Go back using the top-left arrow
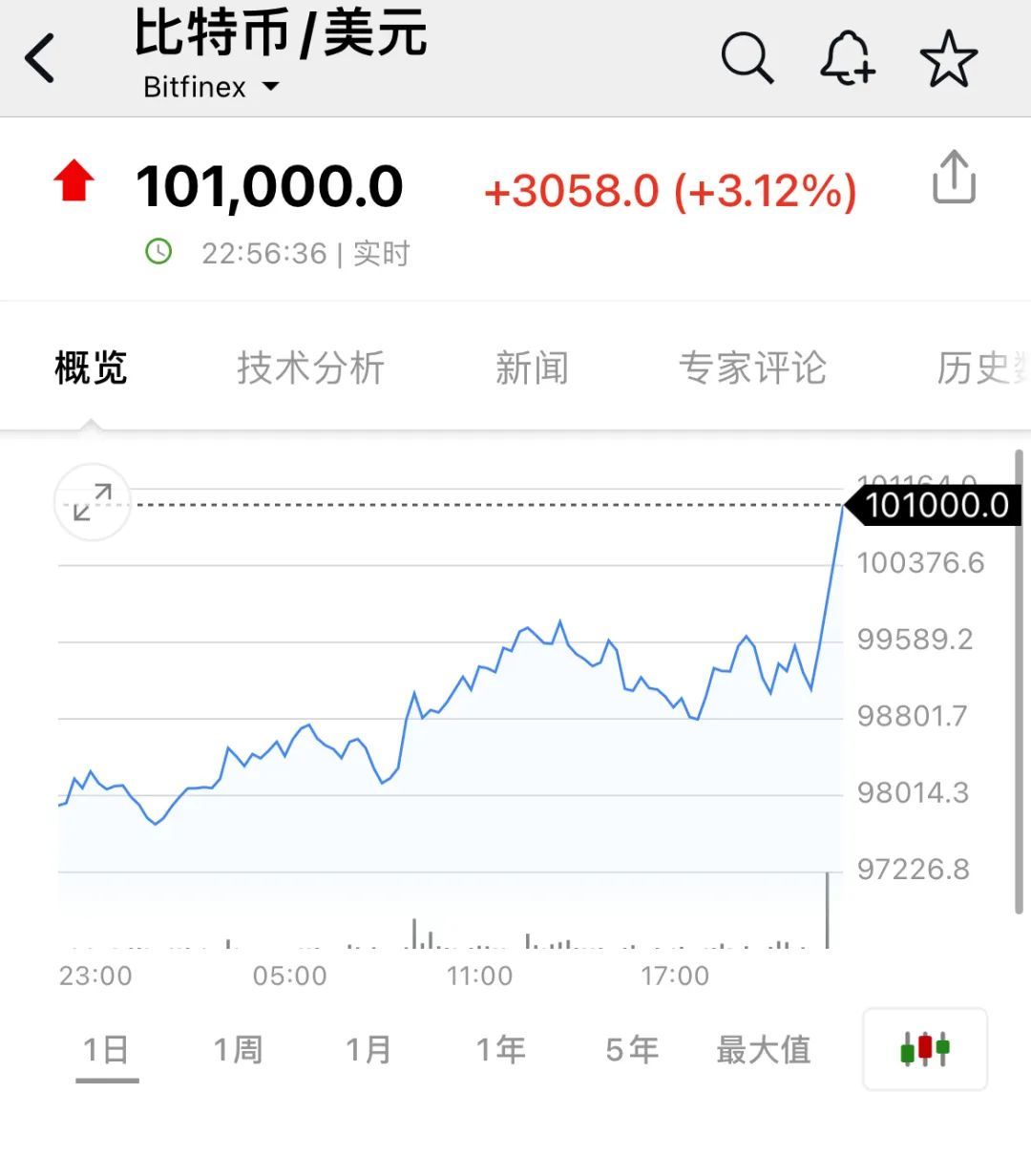 click(x=40, y=59)
